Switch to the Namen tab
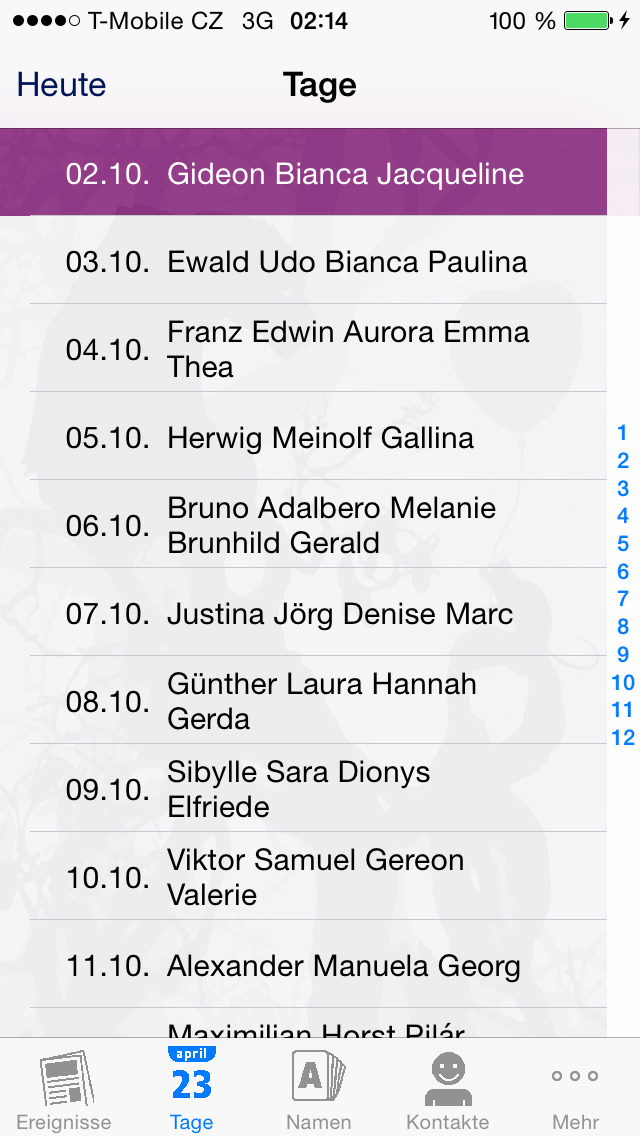 tap(319, 1087)
